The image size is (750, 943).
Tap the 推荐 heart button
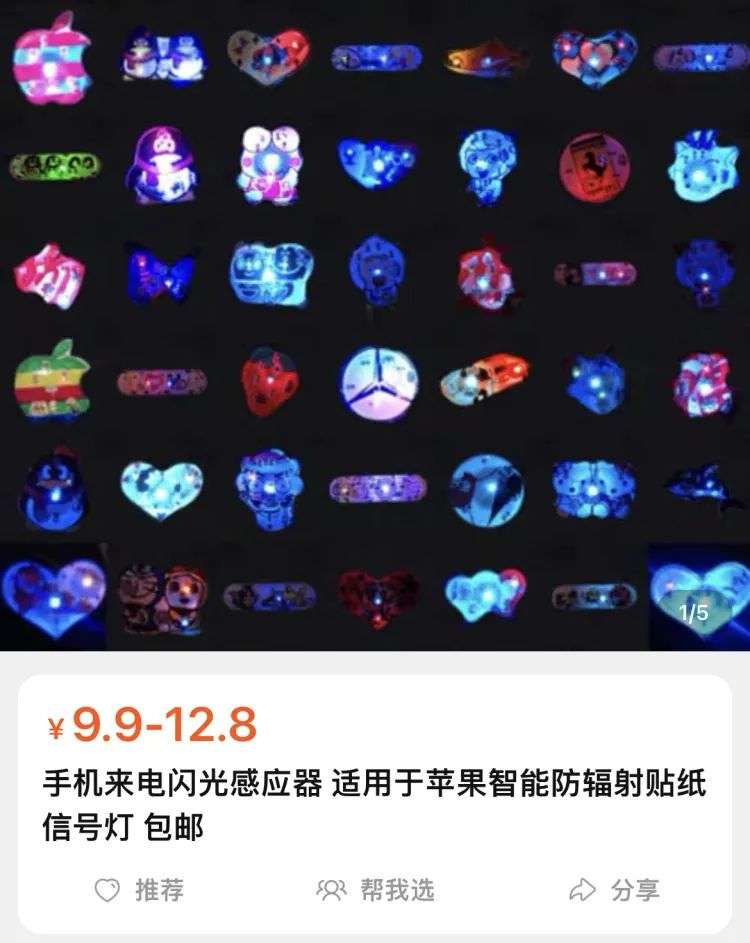139,890
